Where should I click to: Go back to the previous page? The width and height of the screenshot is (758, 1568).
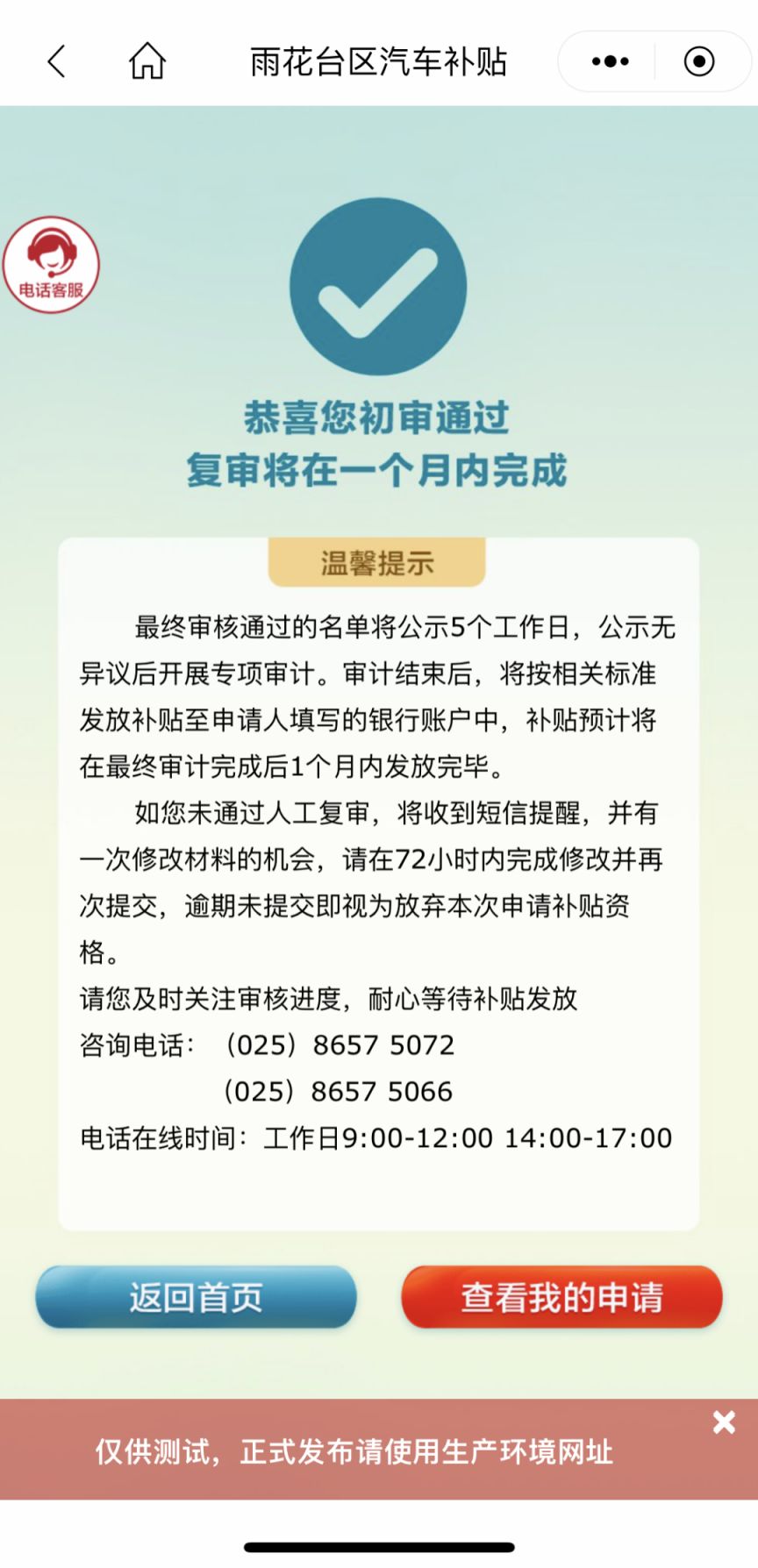57,61
